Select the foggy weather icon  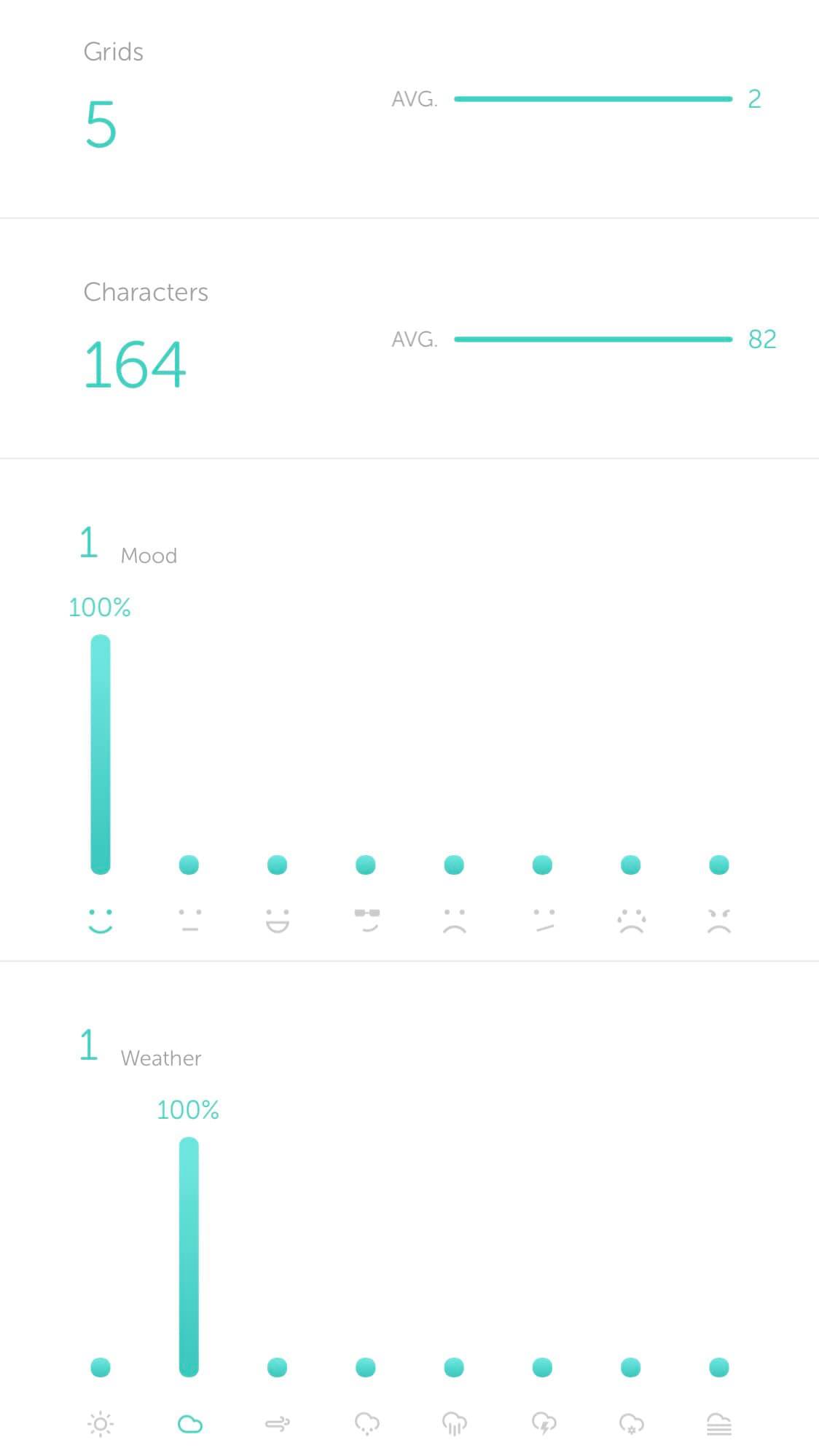[x=719, y=1423]
